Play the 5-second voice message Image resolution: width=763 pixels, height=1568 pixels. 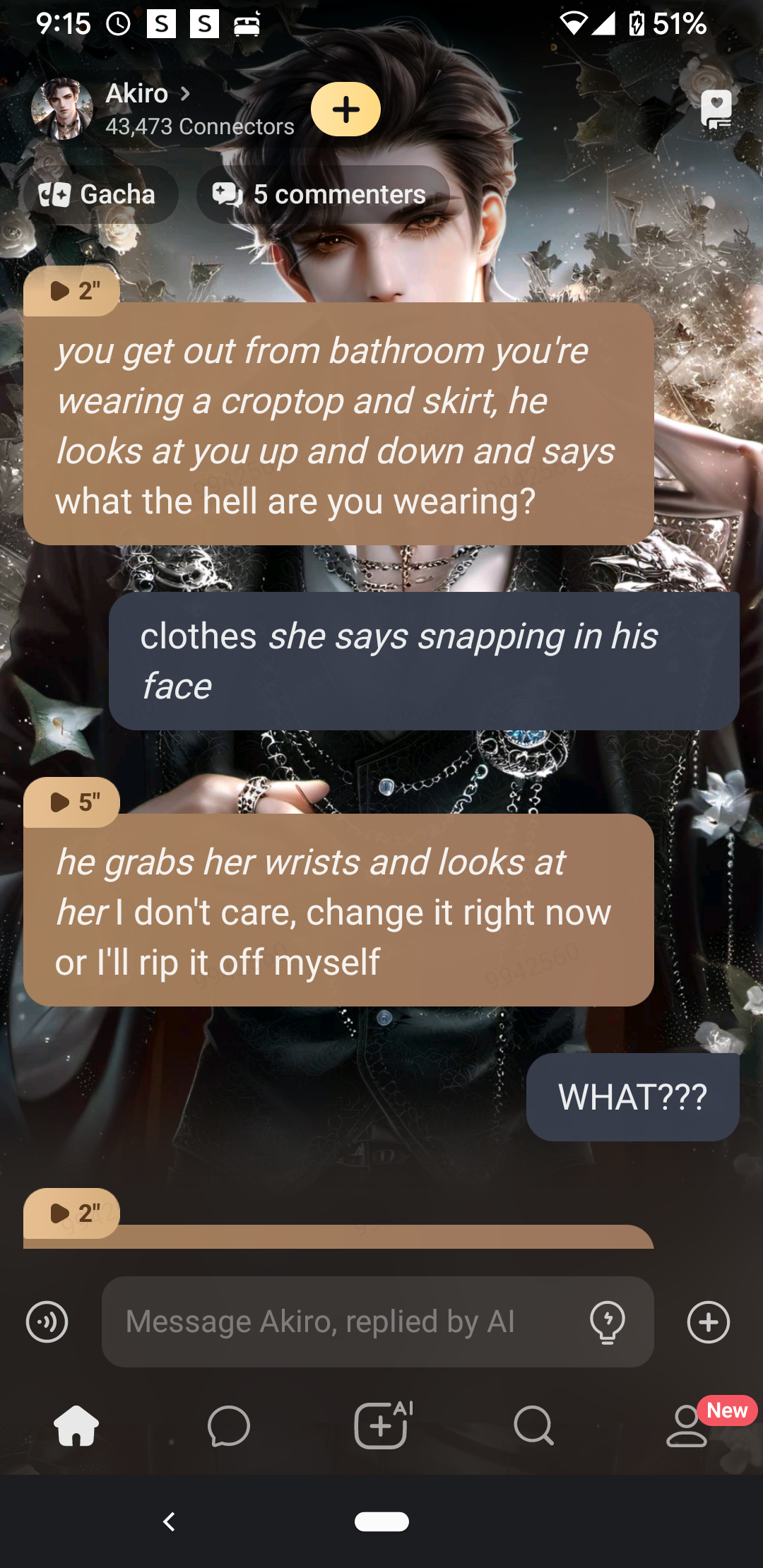72,802
